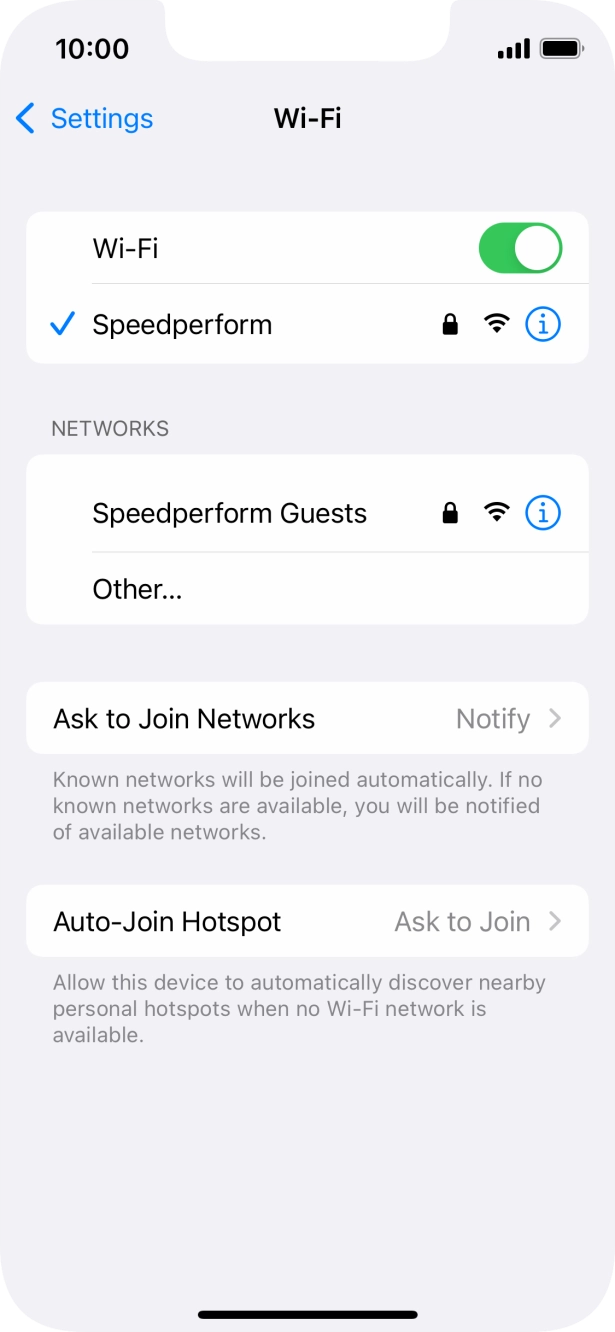615x1332 pixels.
Task: Open info for the connected Speedperform network
Action: 543,324
